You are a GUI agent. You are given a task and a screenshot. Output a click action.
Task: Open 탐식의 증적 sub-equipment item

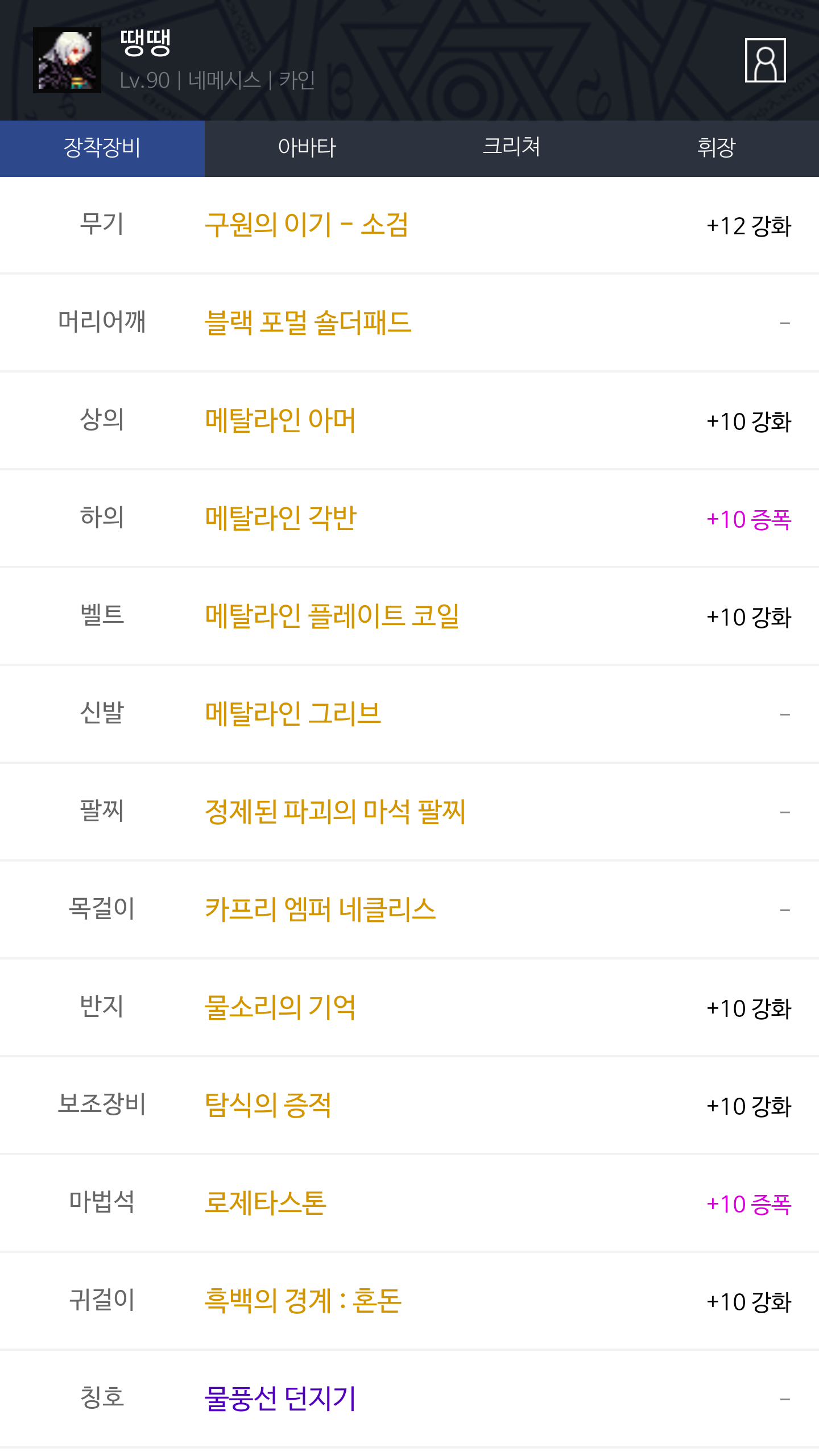point(268,1106)
